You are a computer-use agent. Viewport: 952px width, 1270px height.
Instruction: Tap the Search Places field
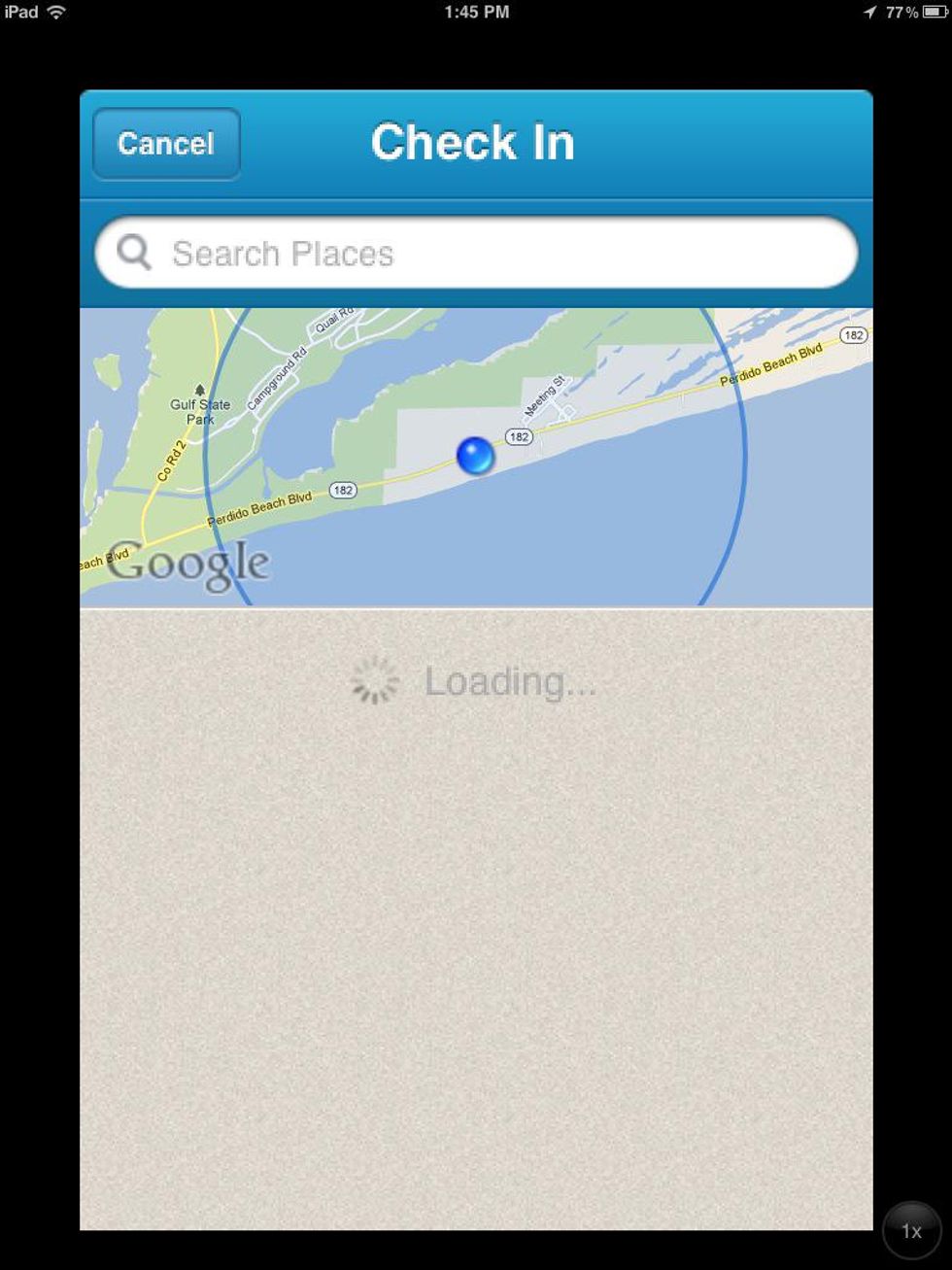coord(476,254)
